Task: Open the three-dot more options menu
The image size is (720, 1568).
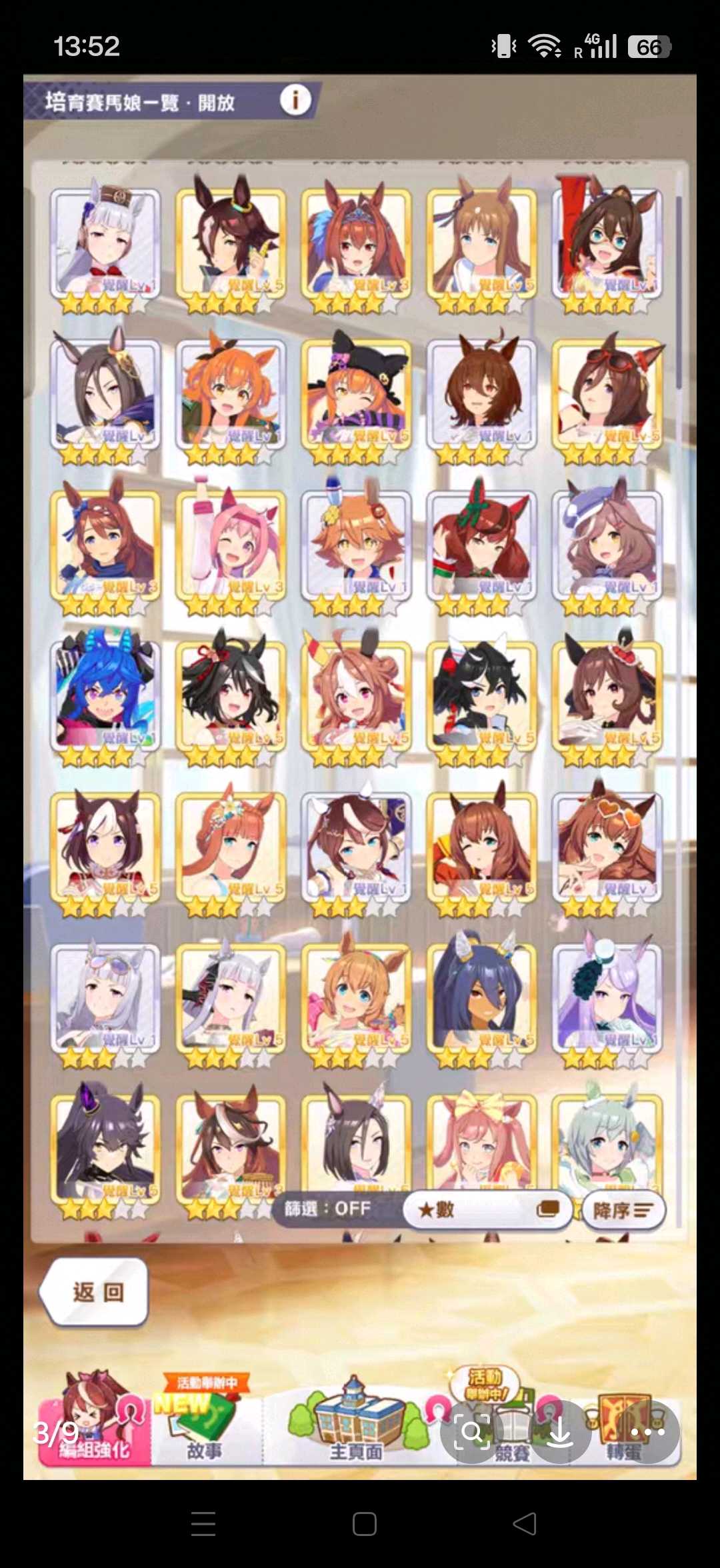Action: point(647,1432)
